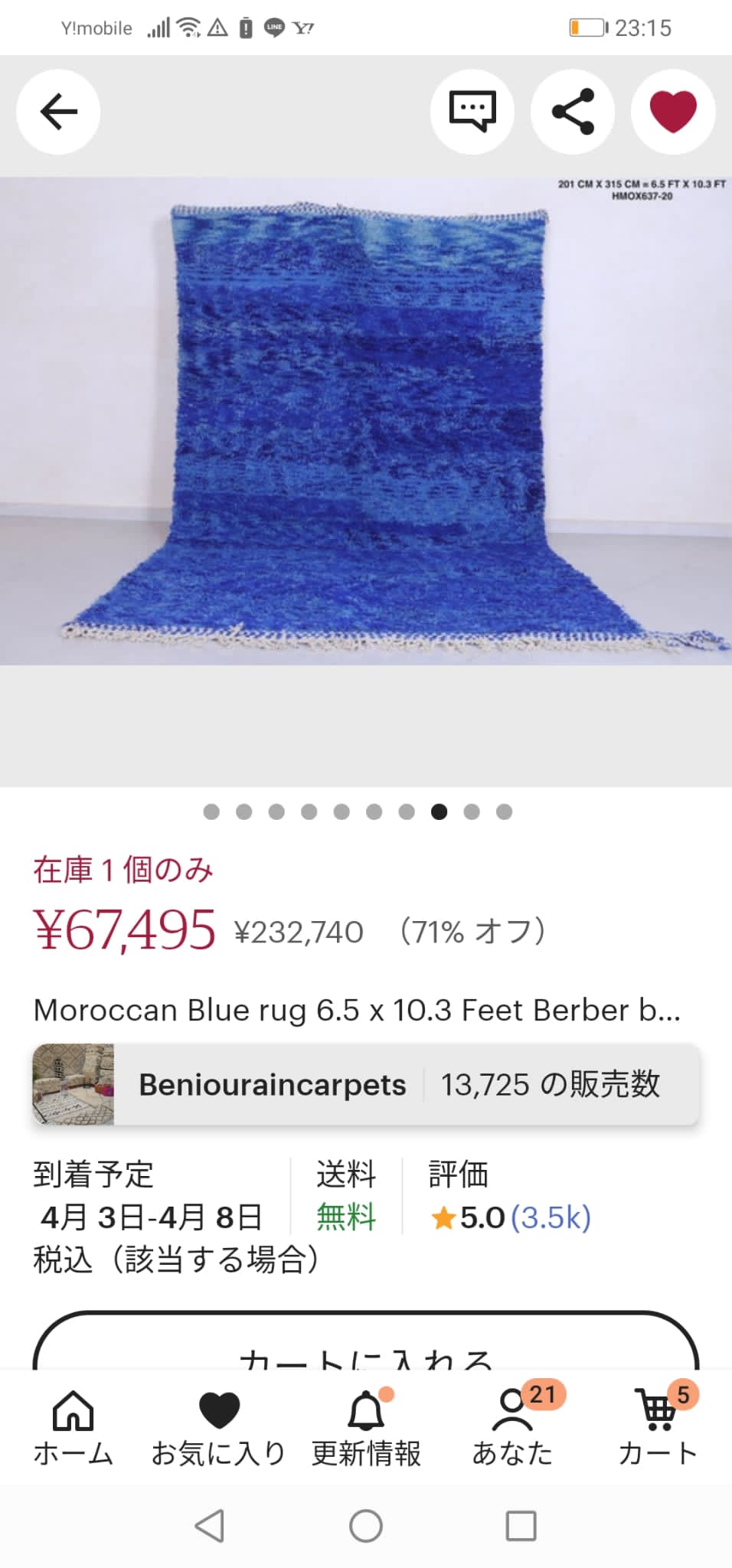
Task: Tap the system back triangle
Action: click(210, 1526)
